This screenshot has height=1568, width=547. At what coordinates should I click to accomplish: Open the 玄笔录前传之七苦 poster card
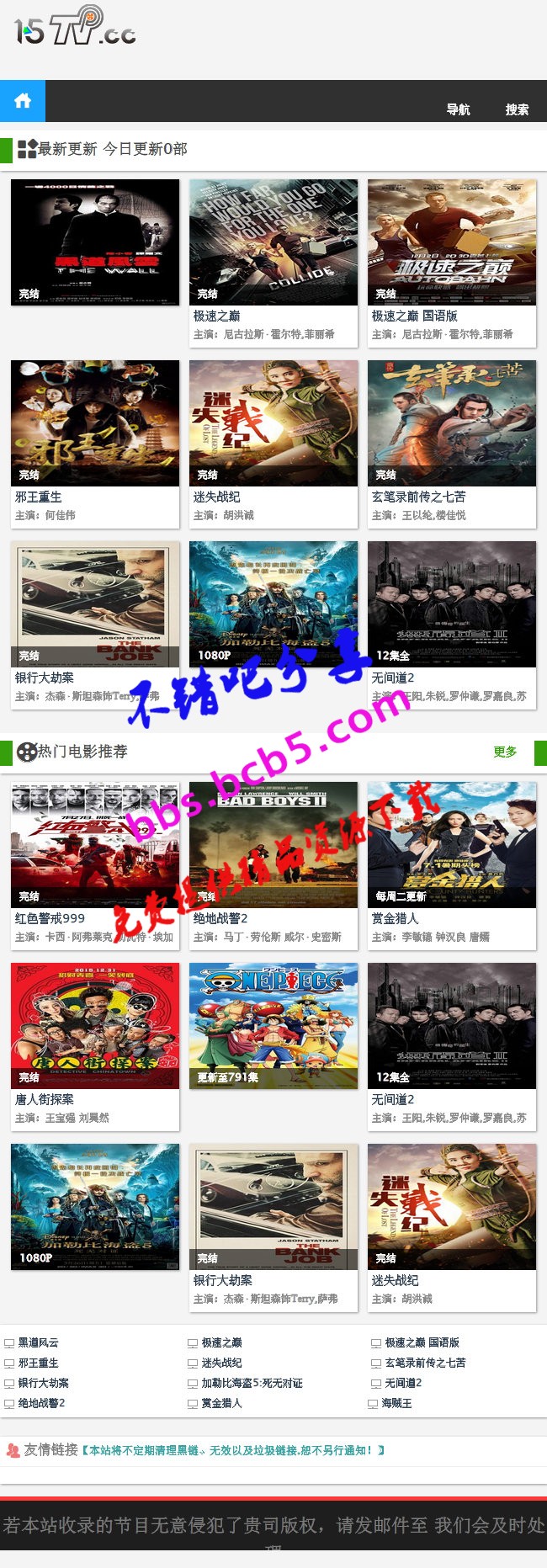pos(452,423)
